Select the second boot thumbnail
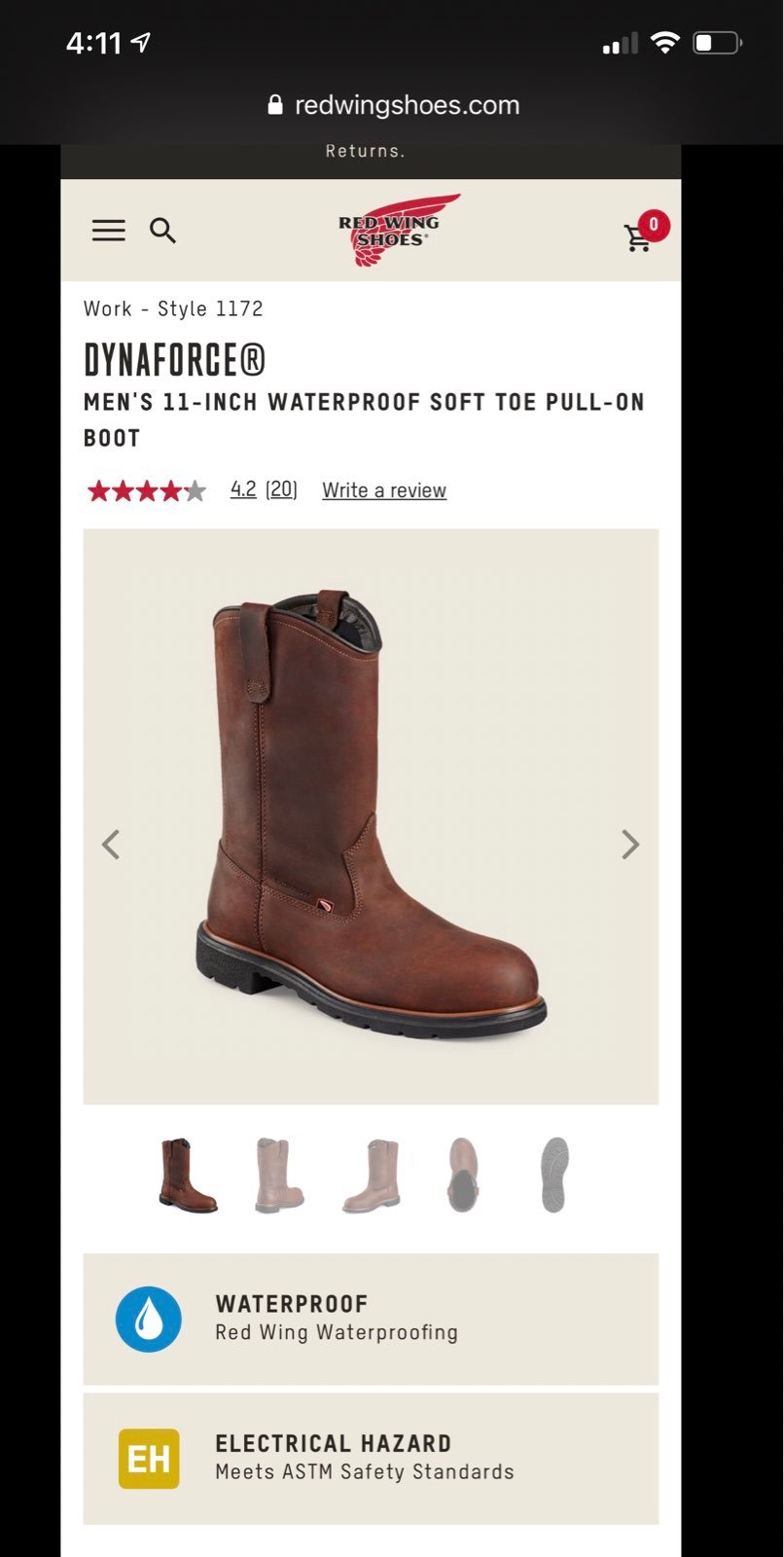The height and width of the screenshot is (1557, 784). pos(279,1176)
